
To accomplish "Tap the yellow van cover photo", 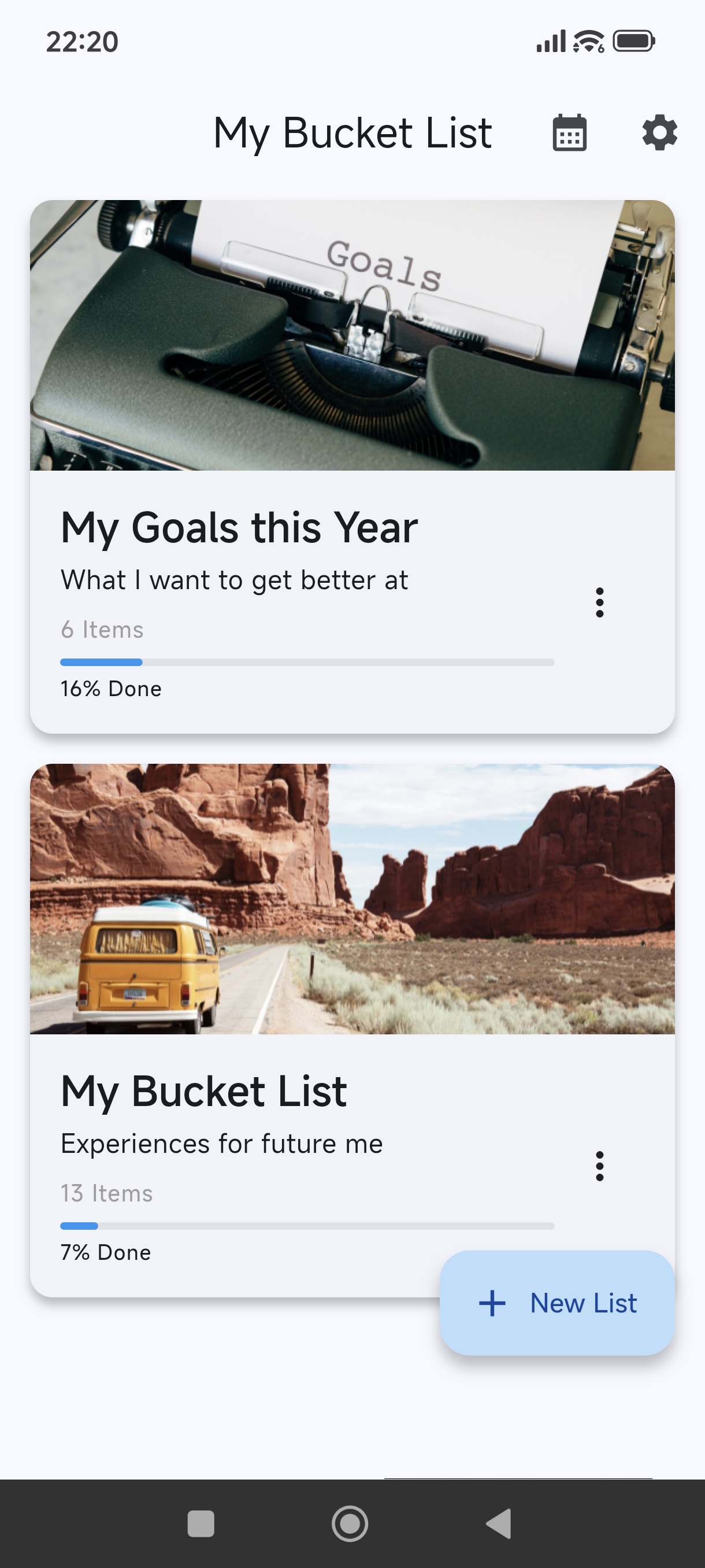I will point(352,901).
